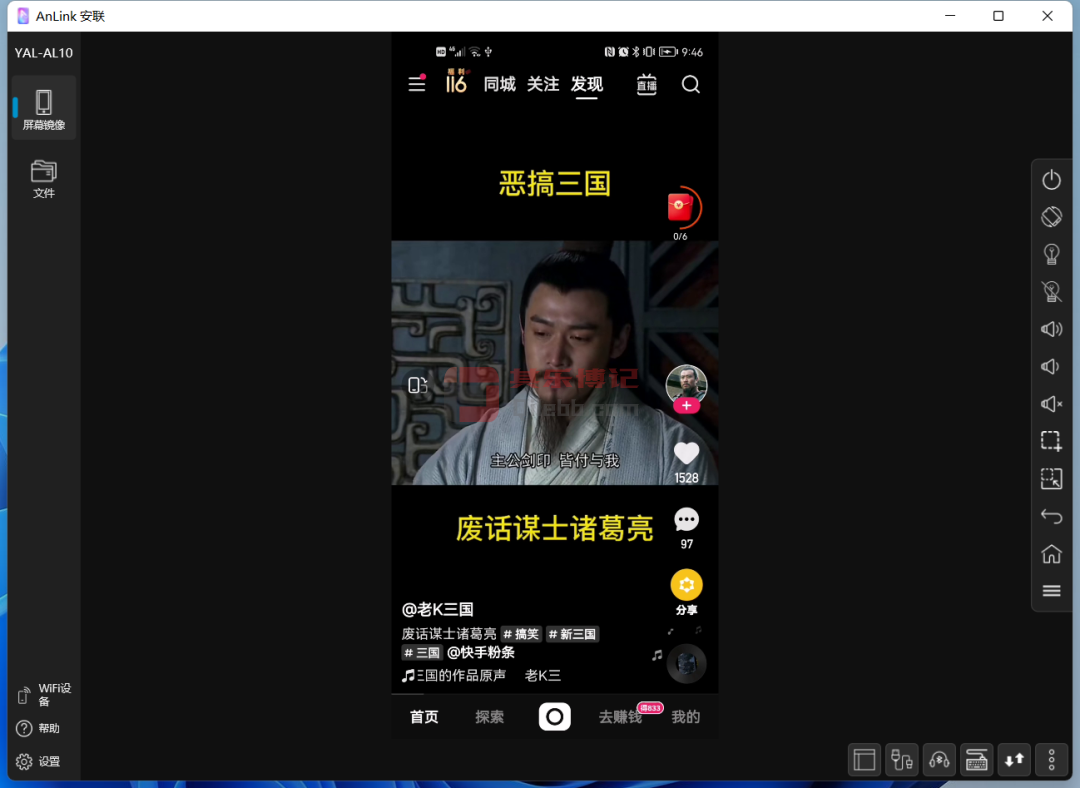This screenshot has width=1080, height=788.
Task: Tap the red envelope reward icon
Action: point(681,208)
